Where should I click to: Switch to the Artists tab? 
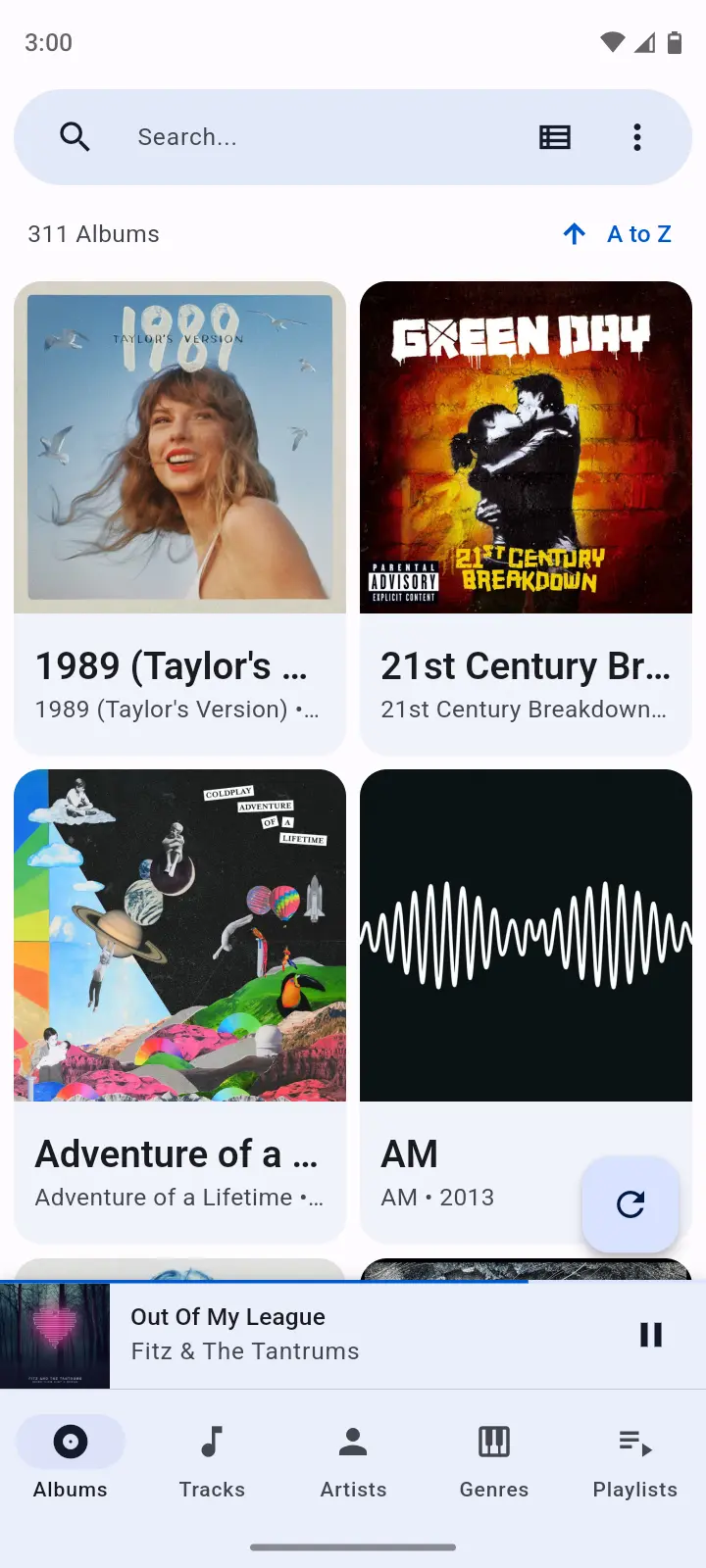point(353,1462)
